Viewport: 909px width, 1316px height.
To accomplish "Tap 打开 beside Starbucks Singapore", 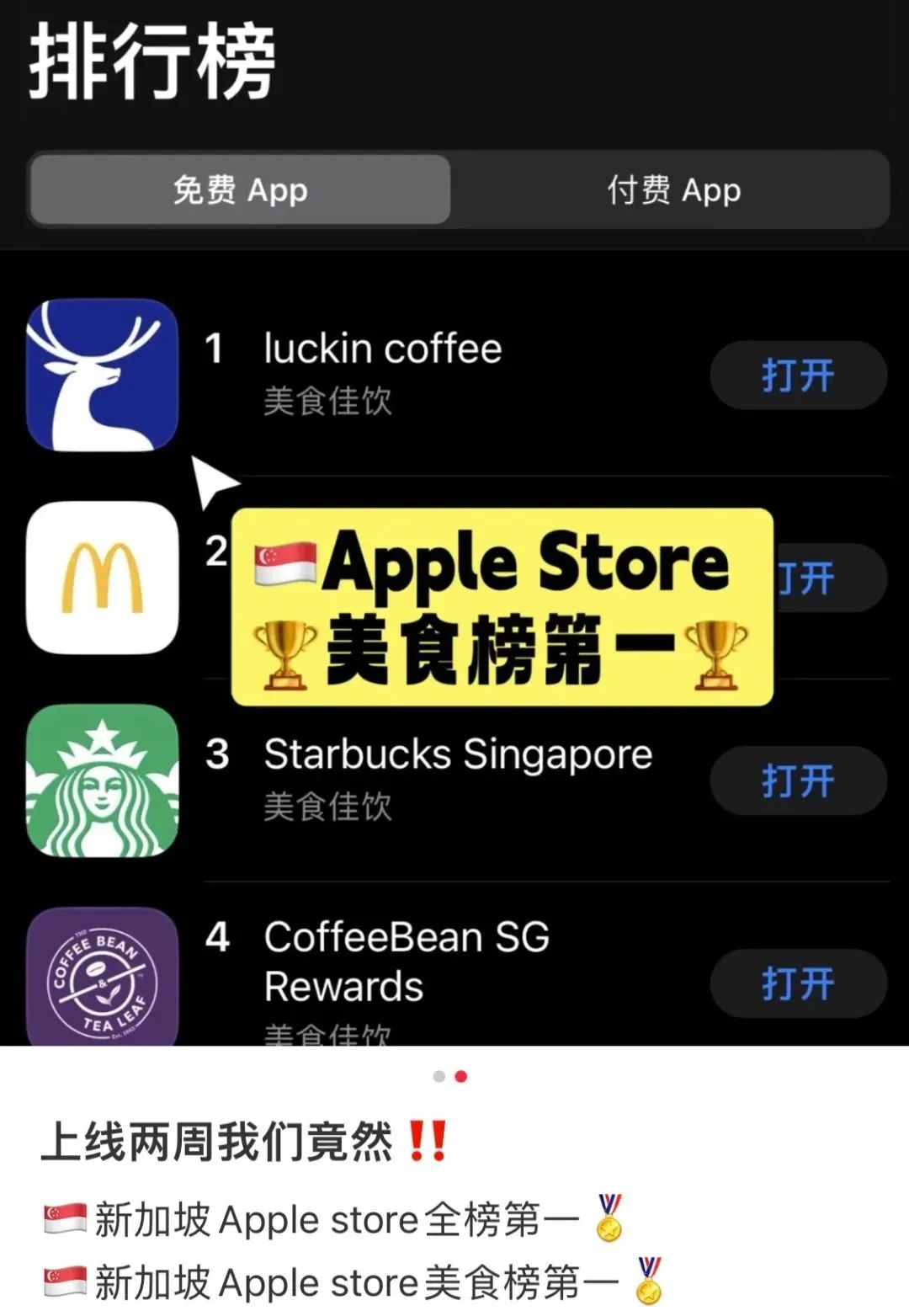I will click(x=796, y=781).
